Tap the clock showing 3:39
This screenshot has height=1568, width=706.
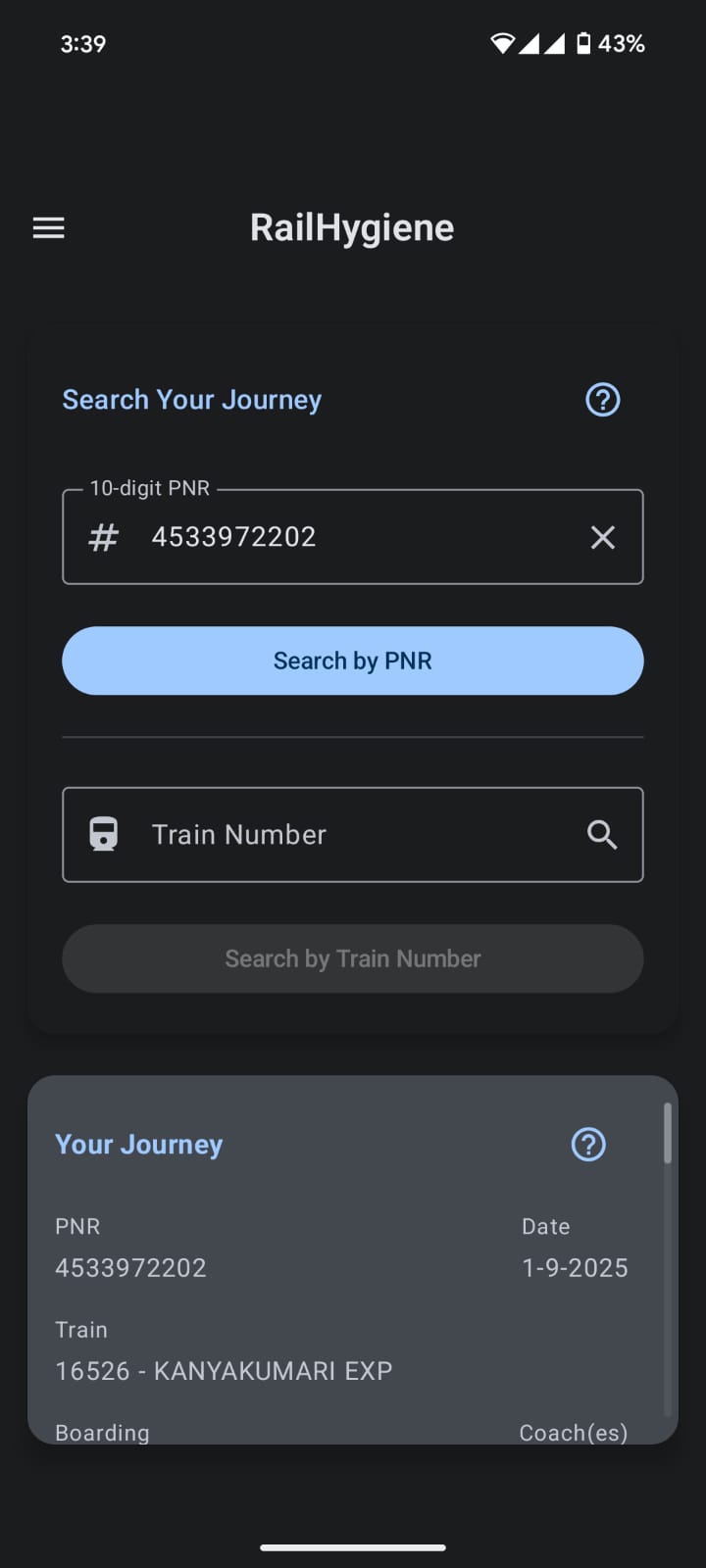click(x=82, y=43)
